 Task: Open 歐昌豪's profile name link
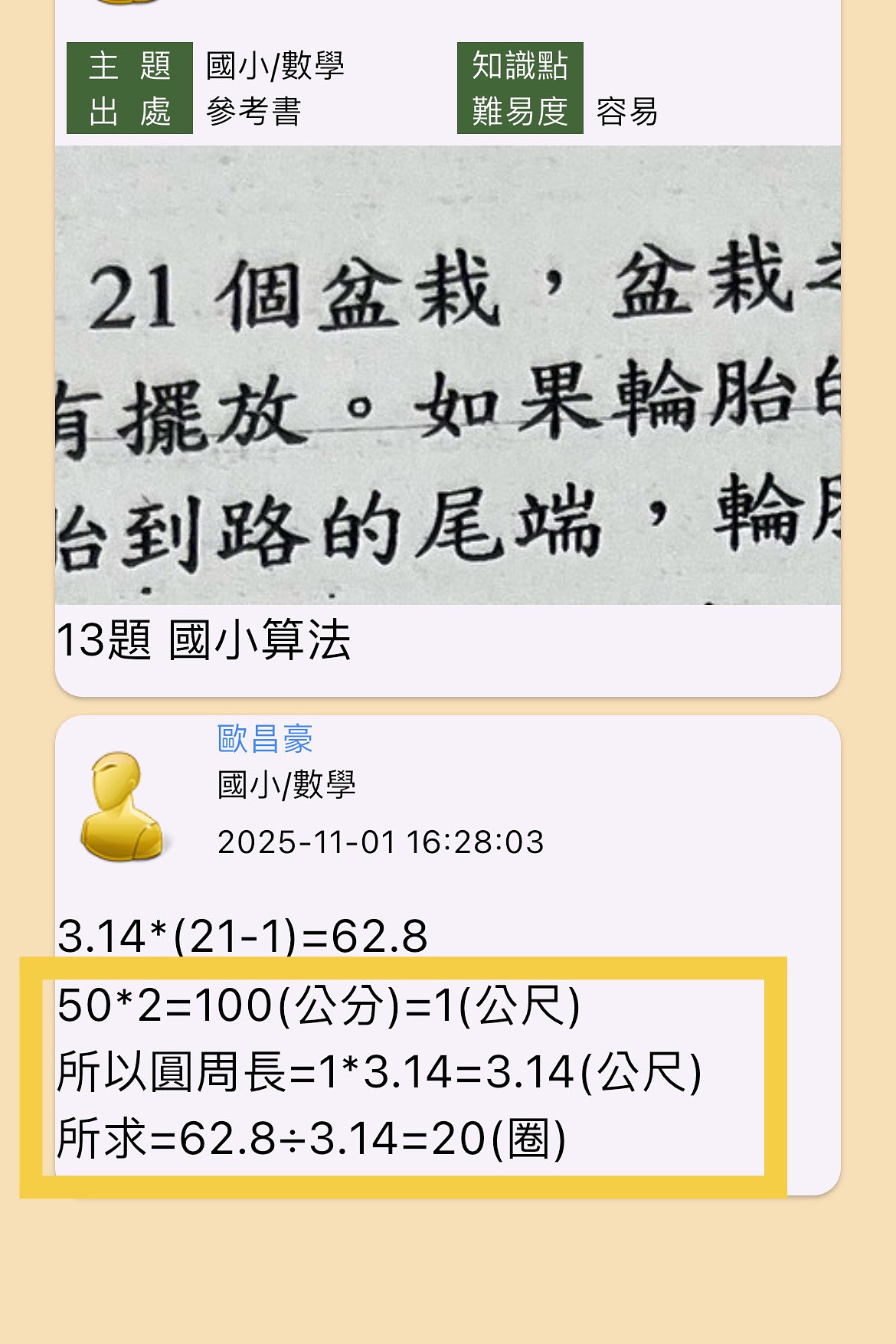[x=265, y=739]
